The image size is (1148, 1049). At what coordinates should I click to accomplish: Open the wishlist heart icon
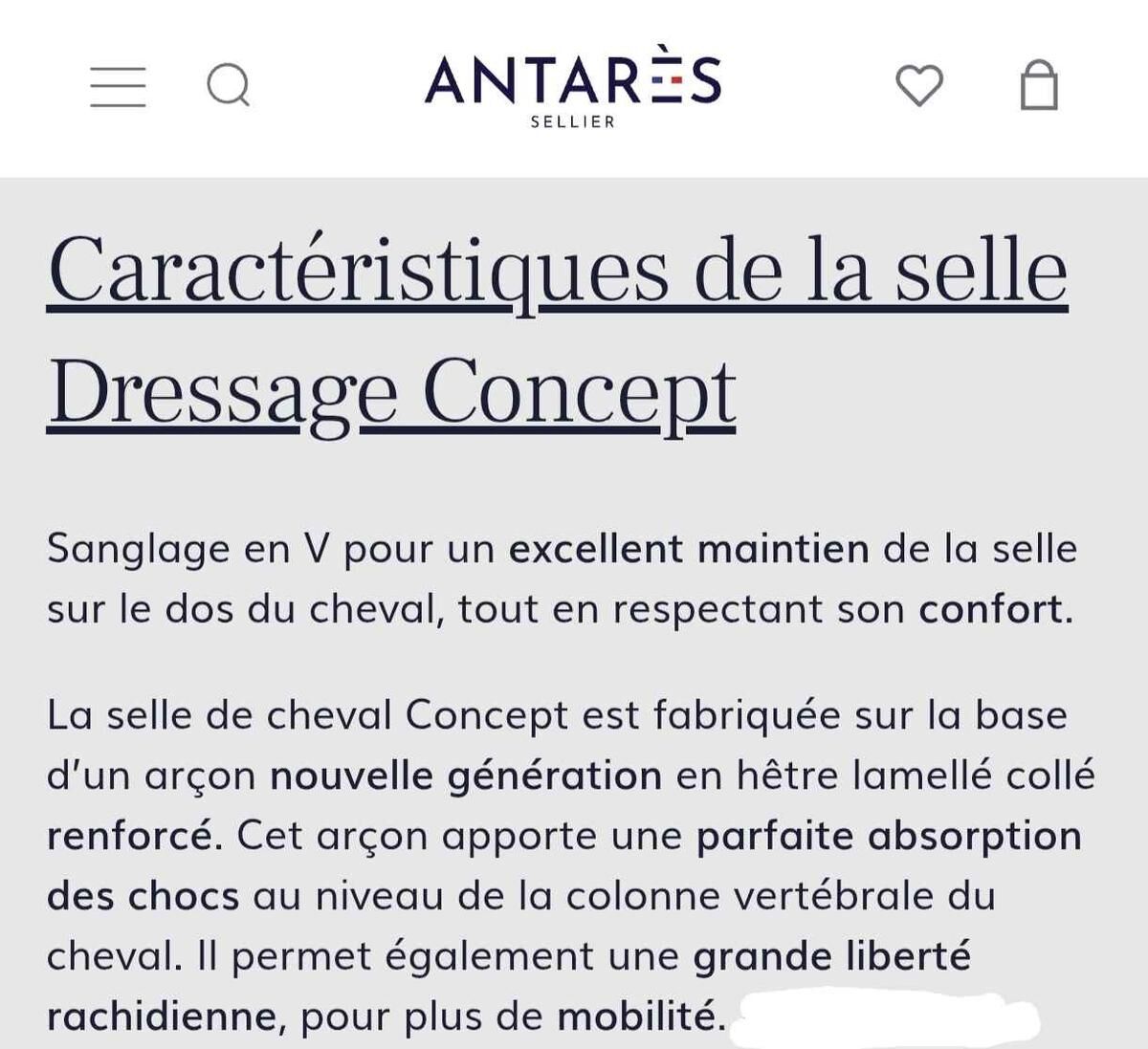[919, 86]
